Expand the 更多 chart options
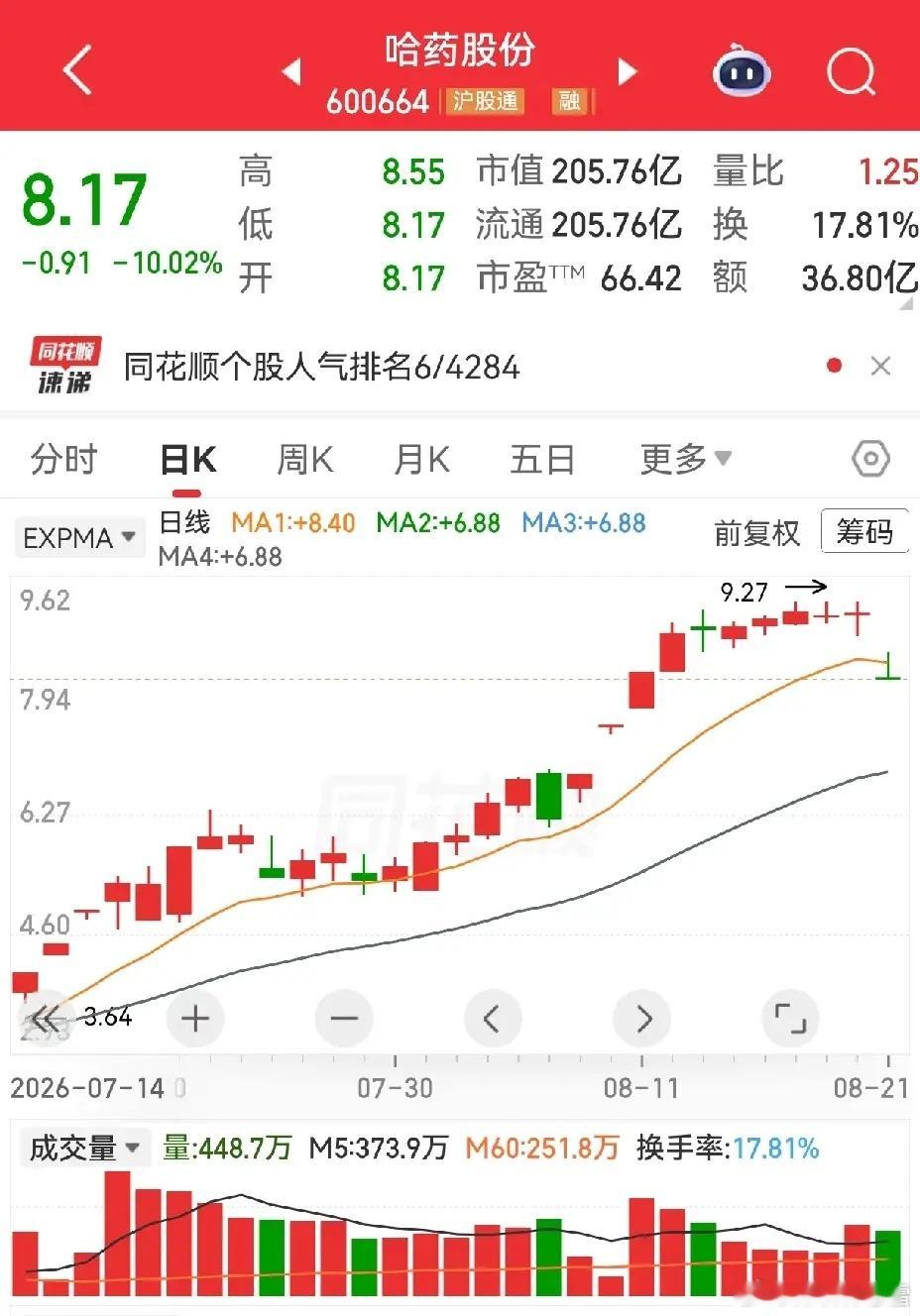 click(686, 459)
